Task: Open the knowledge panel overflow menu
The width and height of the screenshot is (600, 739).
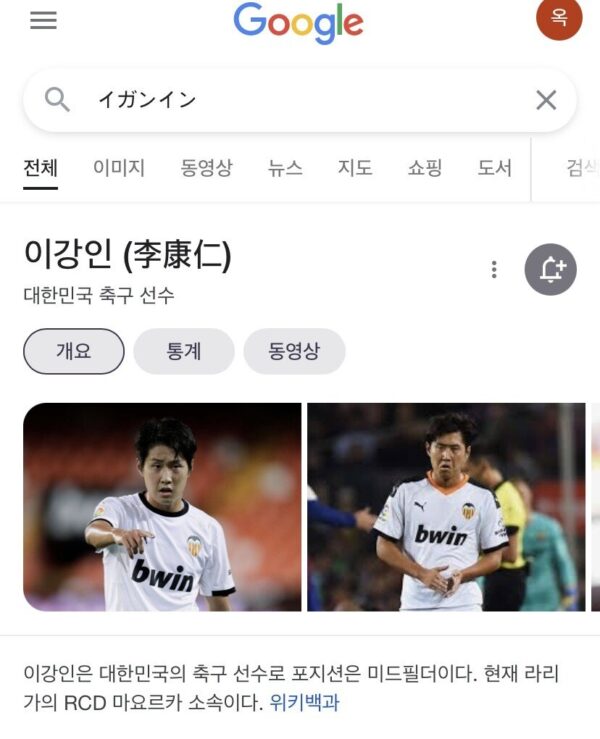Action: click(493, 269)
